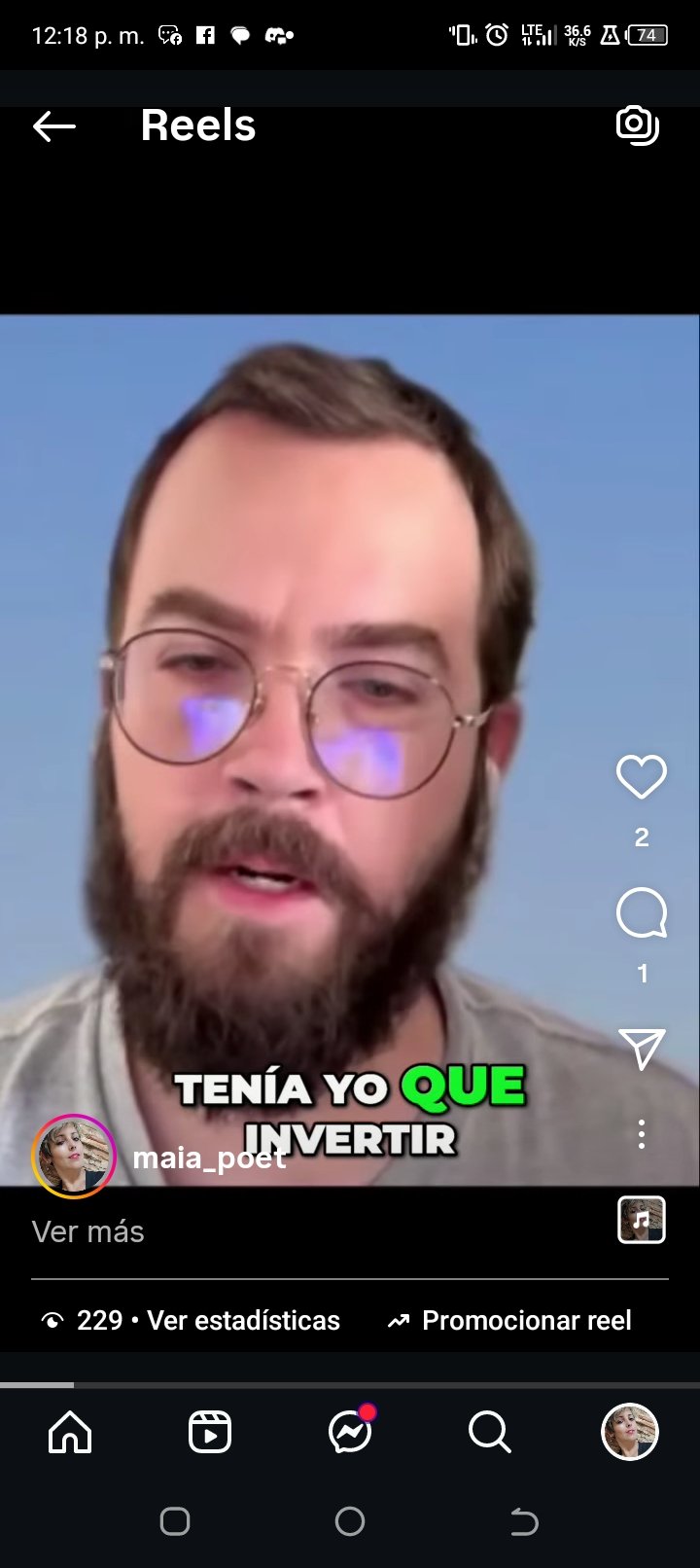This screenshot has width=700, height=1568.
Task: Go to the Home feed tab
Action: tap(70, 1432)
